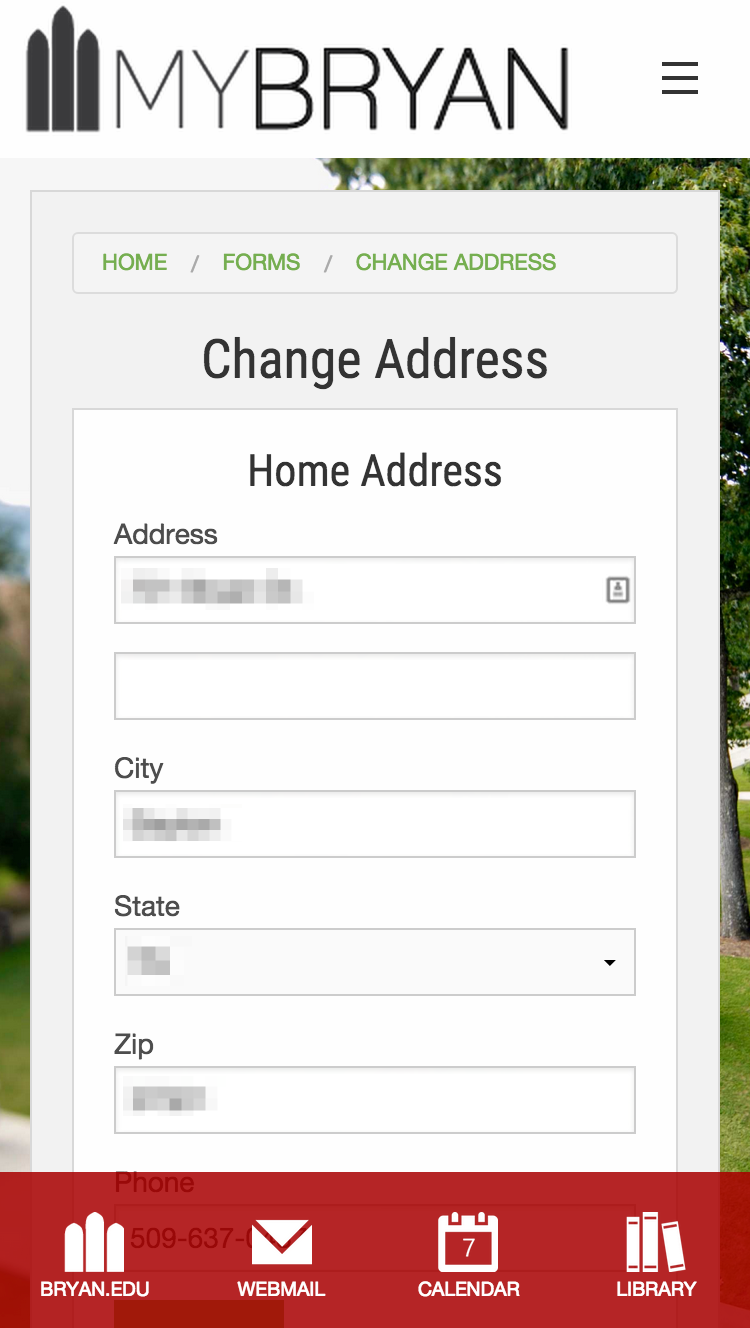Edit the Zip field

[x=375, y=1100]
